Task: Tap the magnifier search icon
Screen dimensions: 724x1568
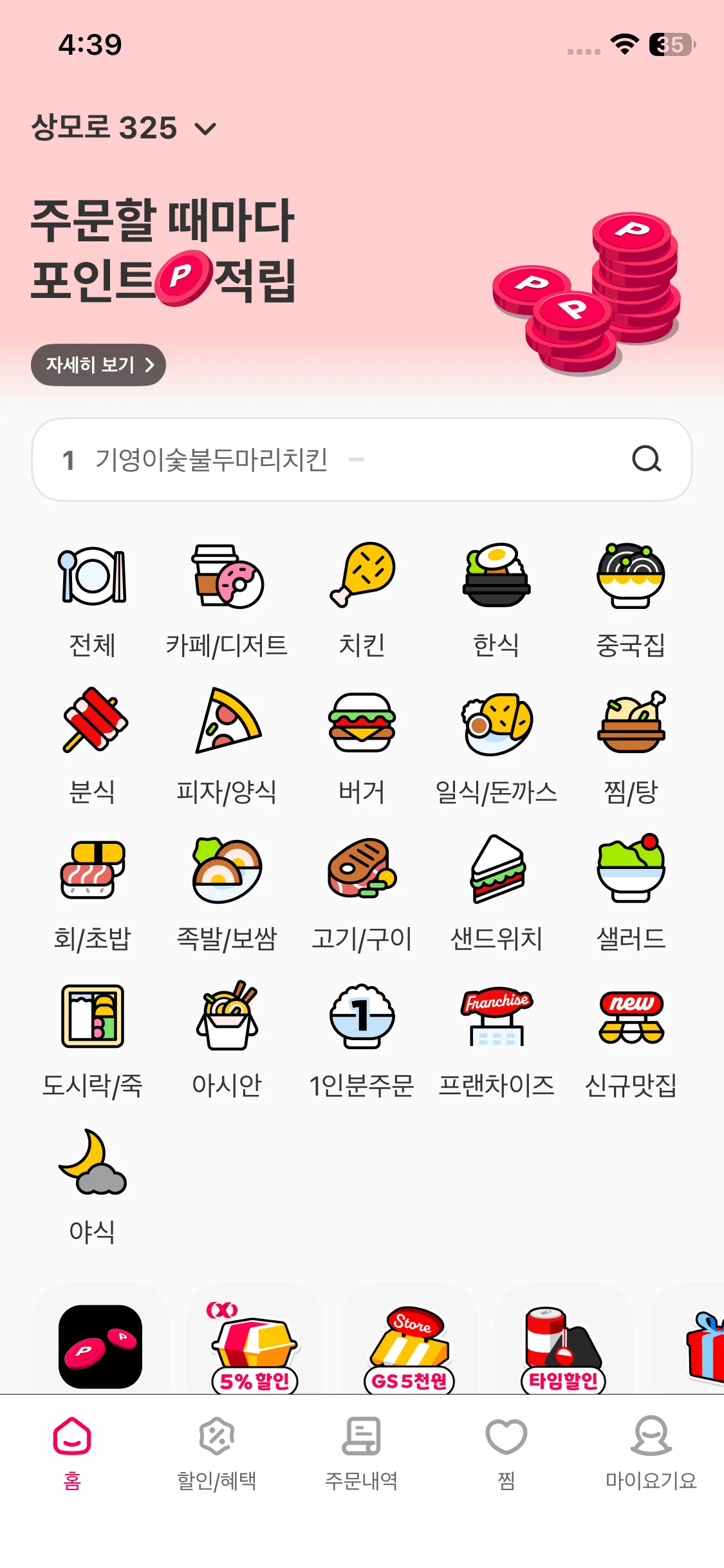Action: 646,460
